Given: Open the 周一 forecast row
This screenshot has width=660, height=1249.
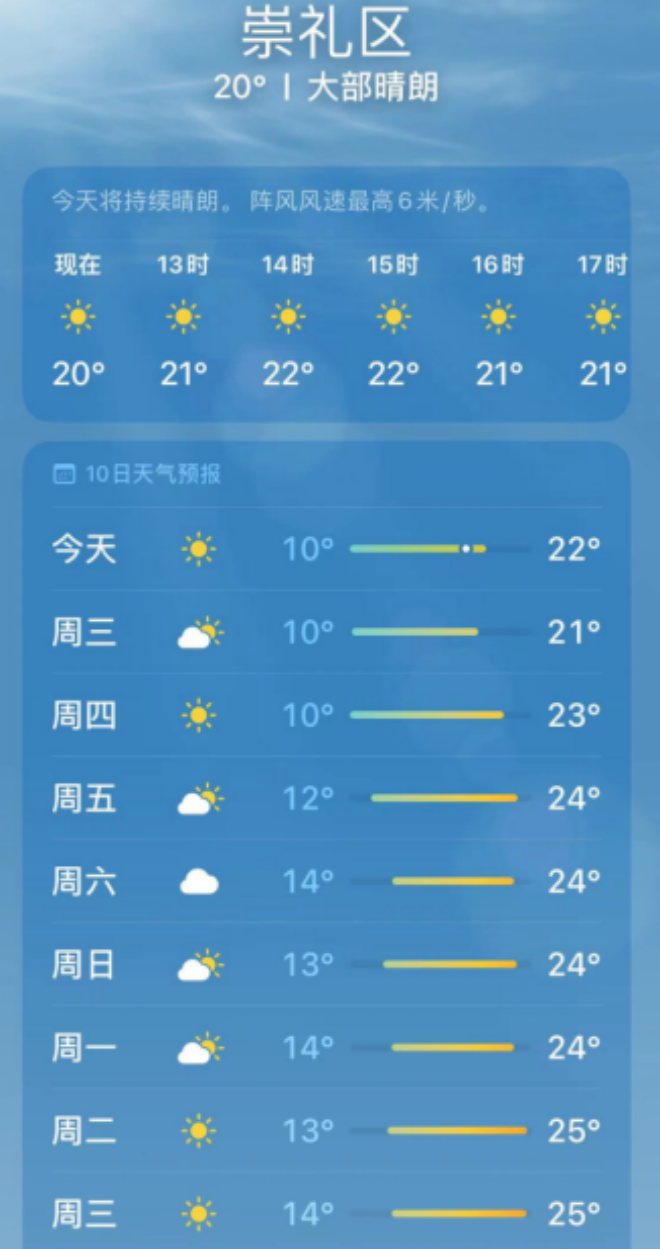Looking at the screenshot, I should click(326, 1048).
